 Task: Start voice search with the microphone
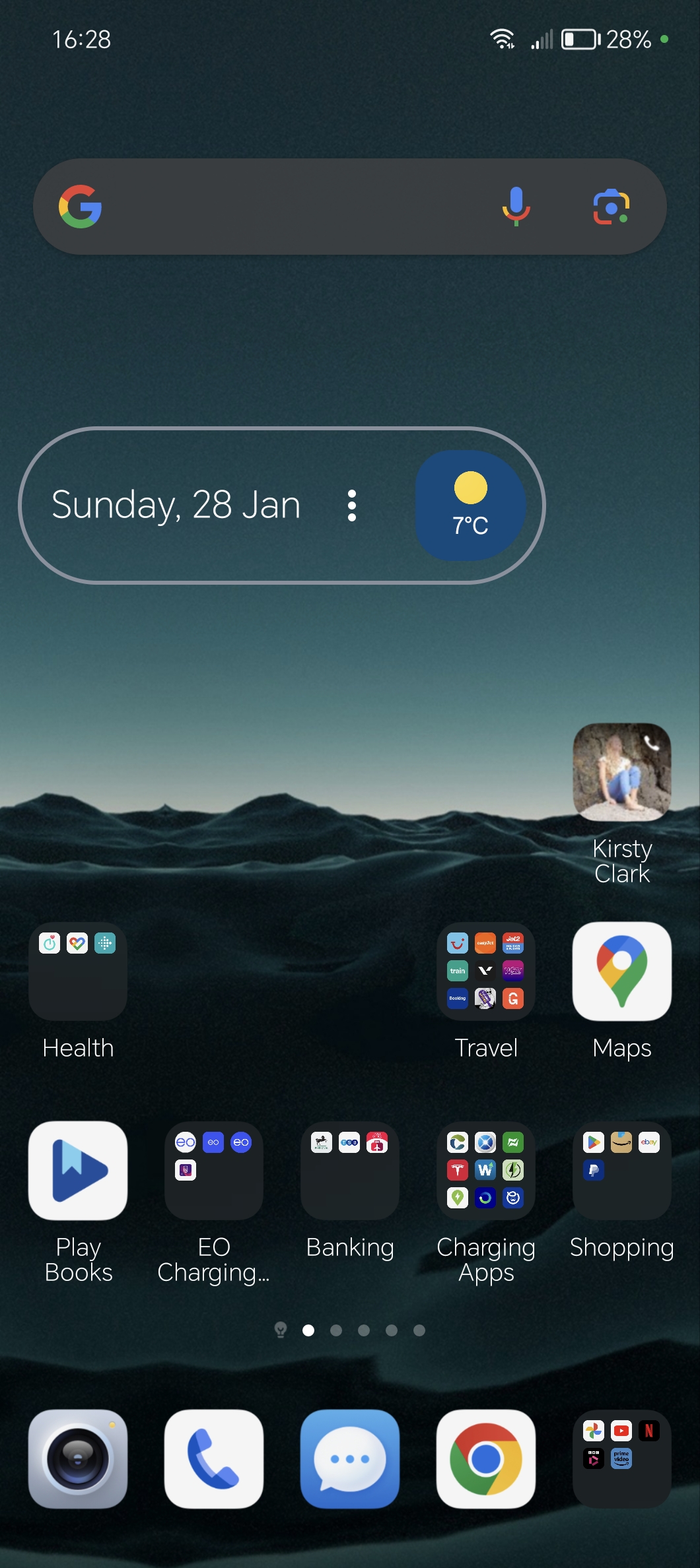click(516, 207)
